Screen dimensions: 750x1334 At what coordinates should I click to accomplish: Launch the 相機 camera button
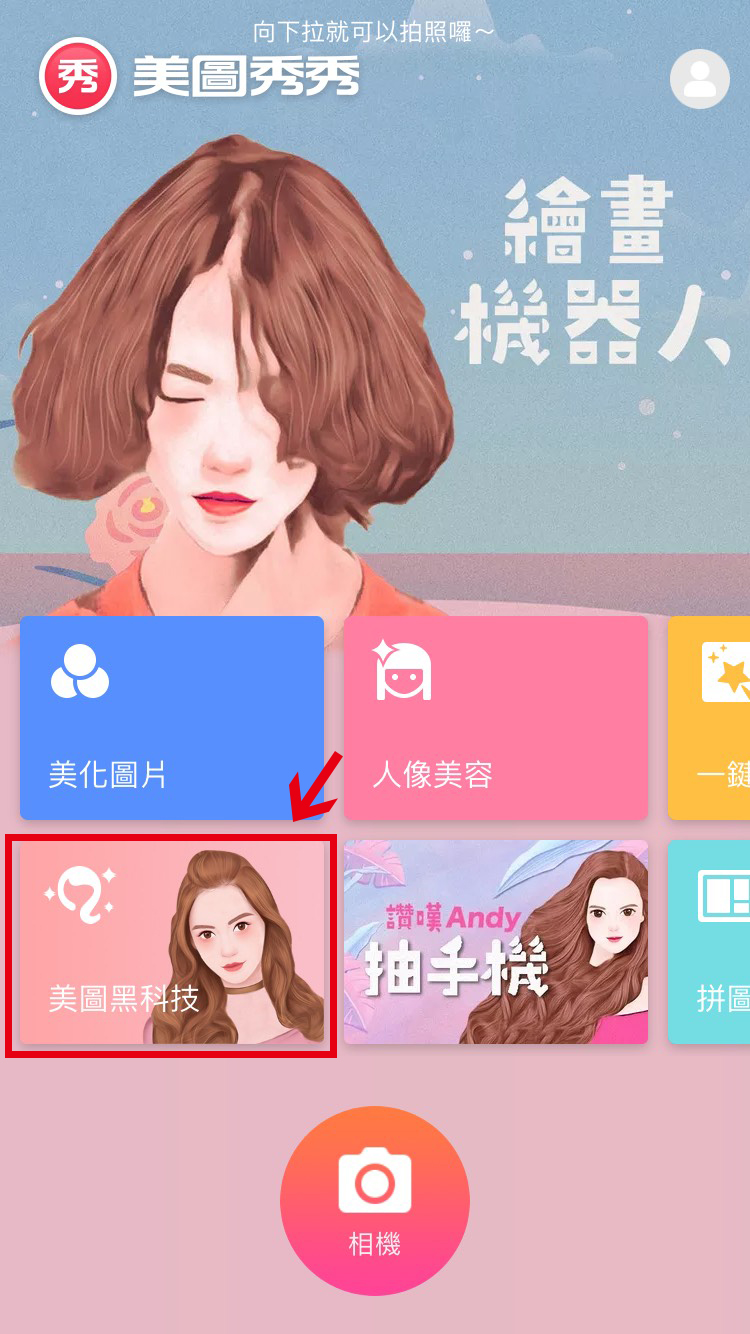(375, 1200)
